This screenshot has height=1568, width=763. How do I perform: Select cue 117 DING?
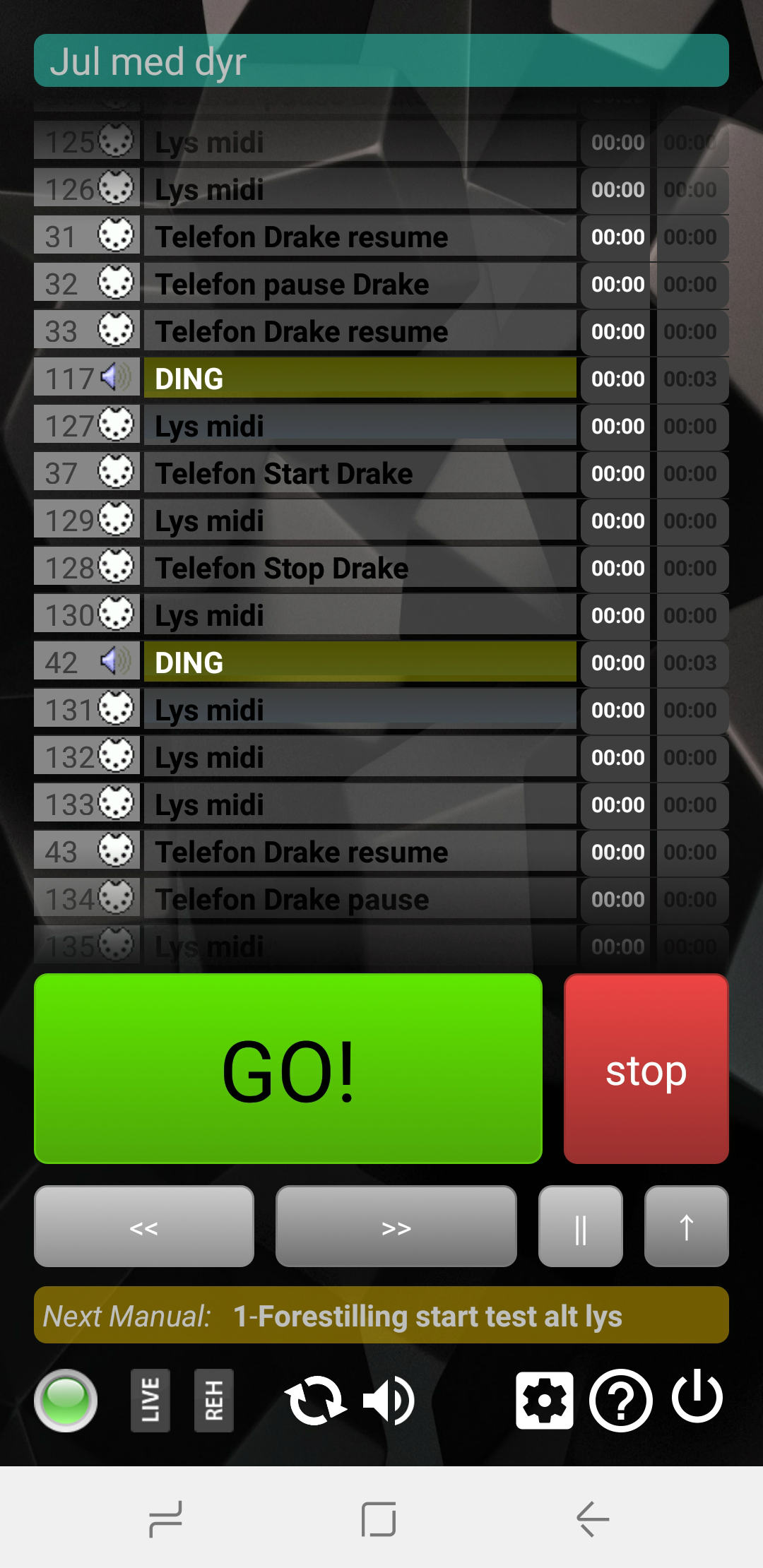click(x=360, y=379)
